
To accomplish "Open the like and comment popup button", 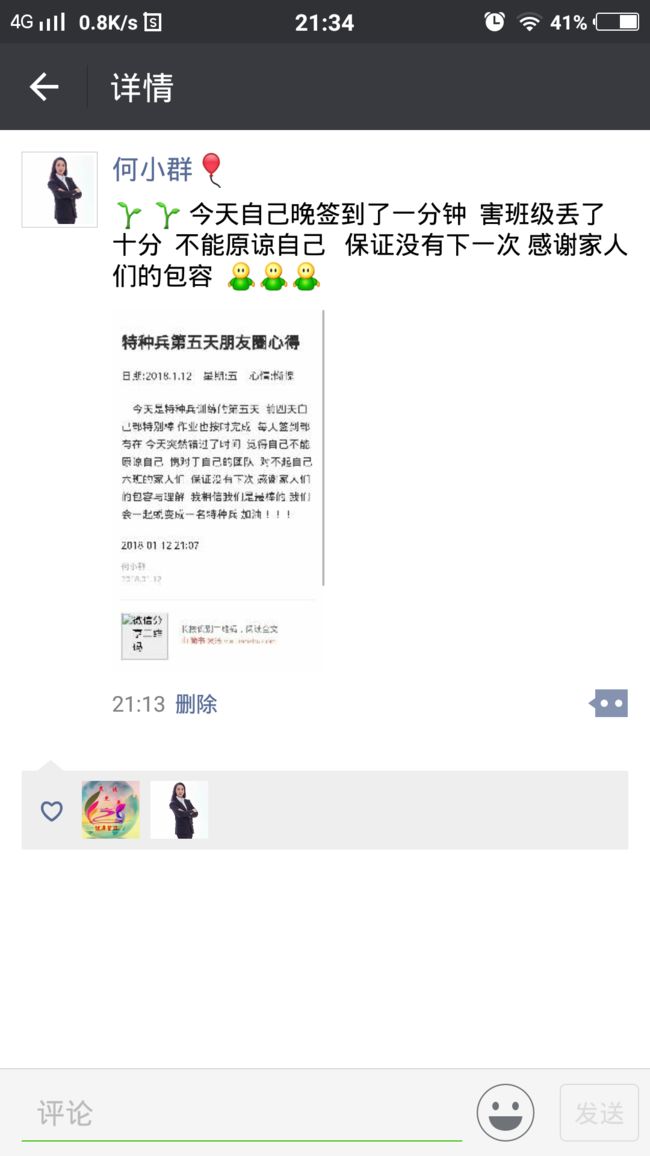I will click(x=609, y=703).
